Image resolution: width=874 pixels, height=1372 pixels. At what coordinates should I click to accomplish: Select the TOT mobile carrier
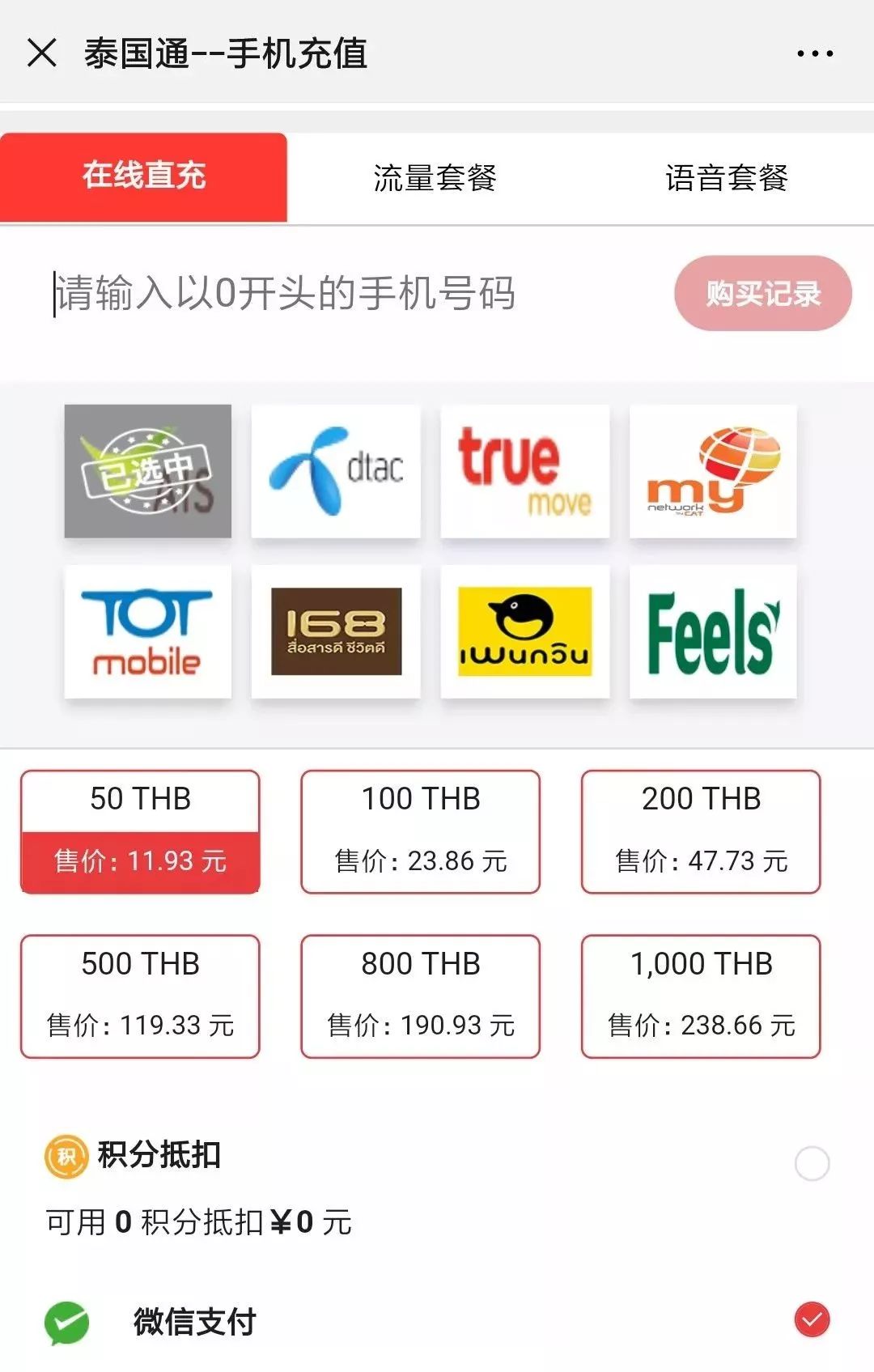[147, 631]
